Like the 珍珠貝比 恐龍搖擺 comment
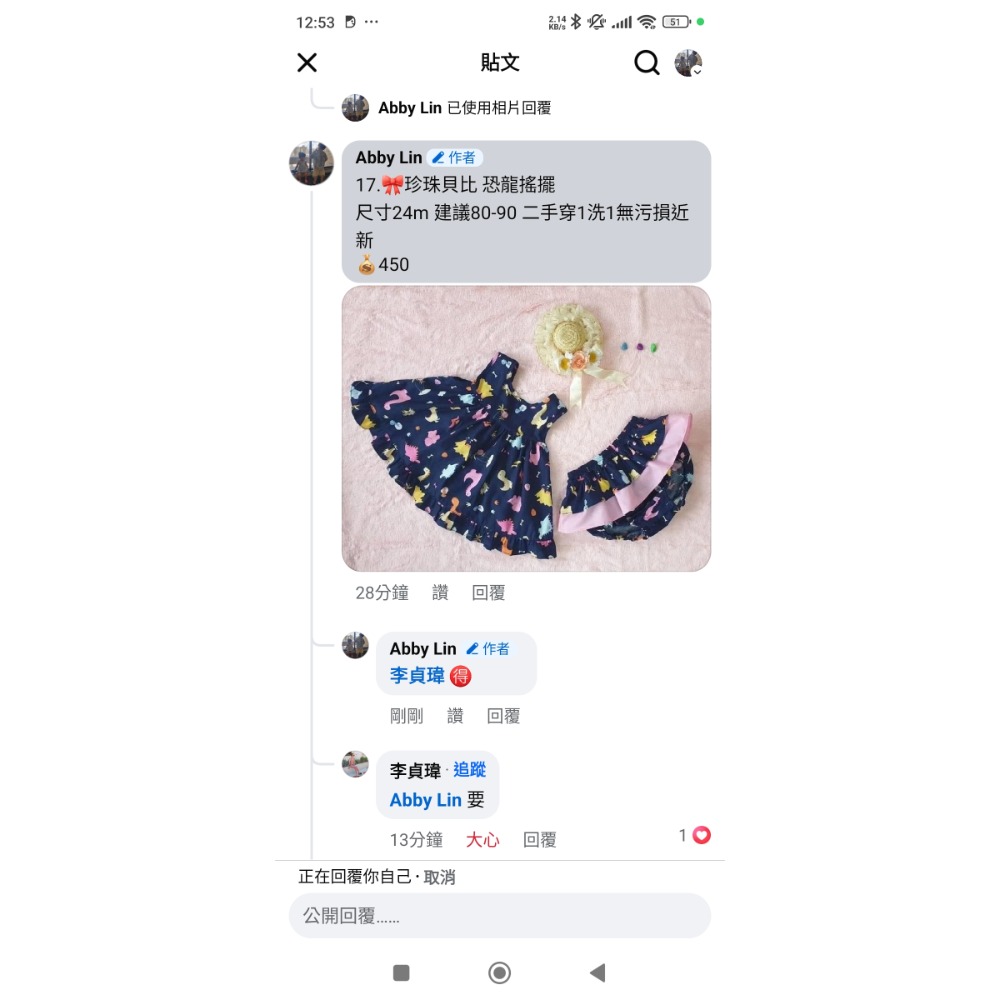The height and width of the screenshot is (1000, 1000). point(440,593)
